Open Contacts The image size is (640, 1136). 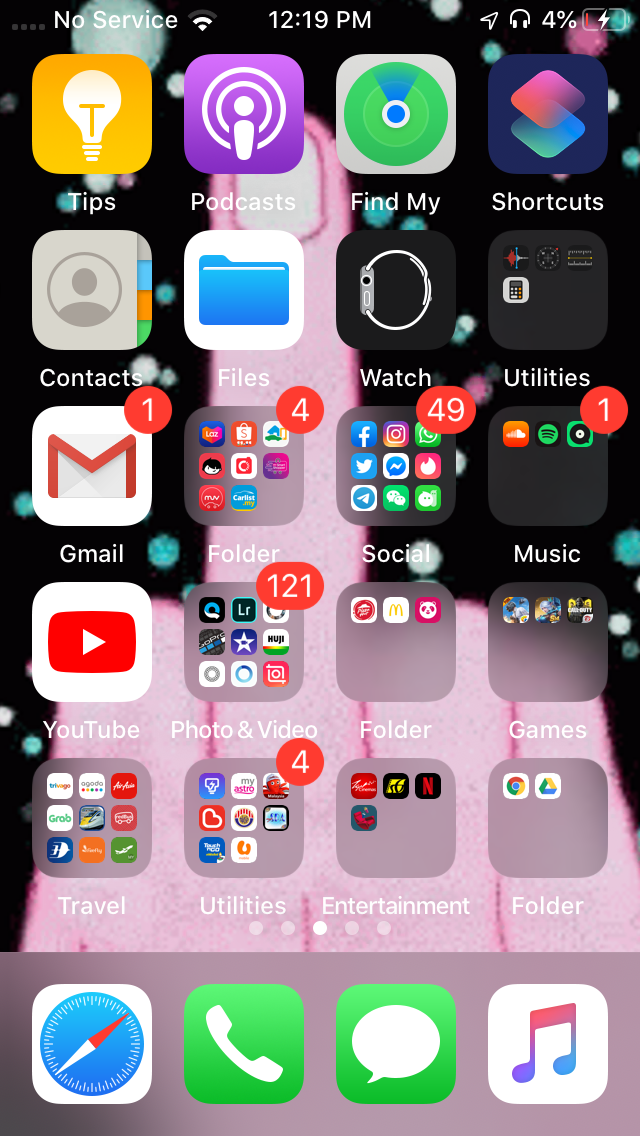pyautogui.click(x=92, y=290)
